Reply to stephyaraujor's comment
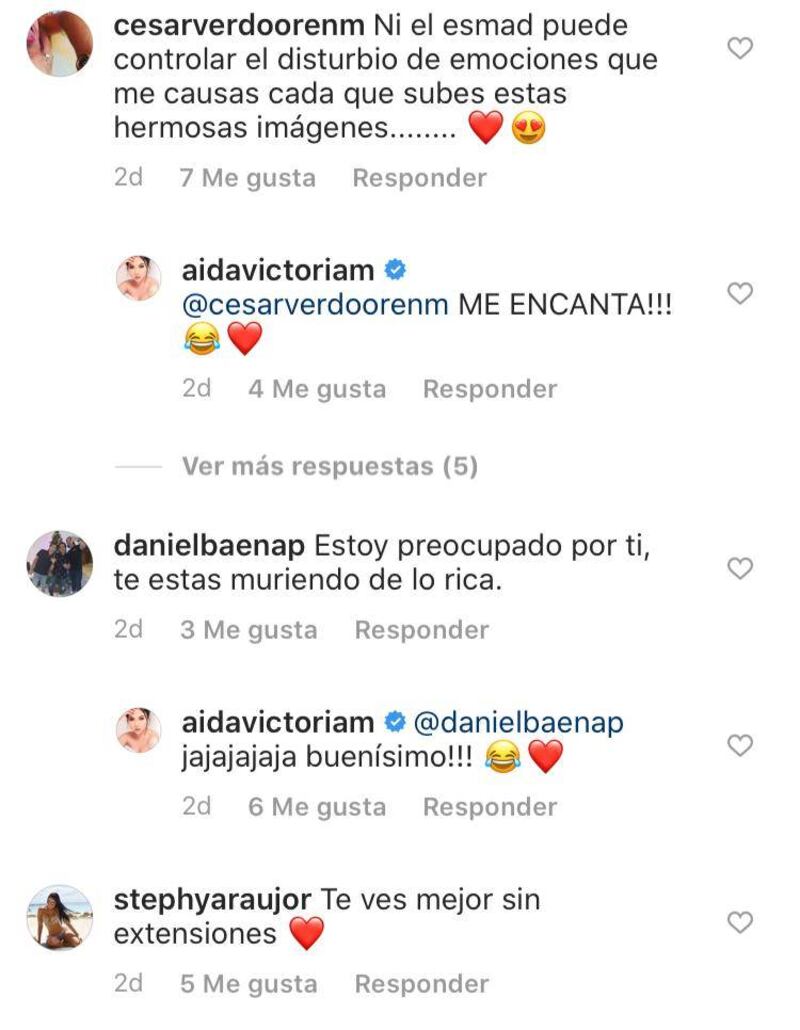This screenshot has width=800, height=1030. (421, 984)
